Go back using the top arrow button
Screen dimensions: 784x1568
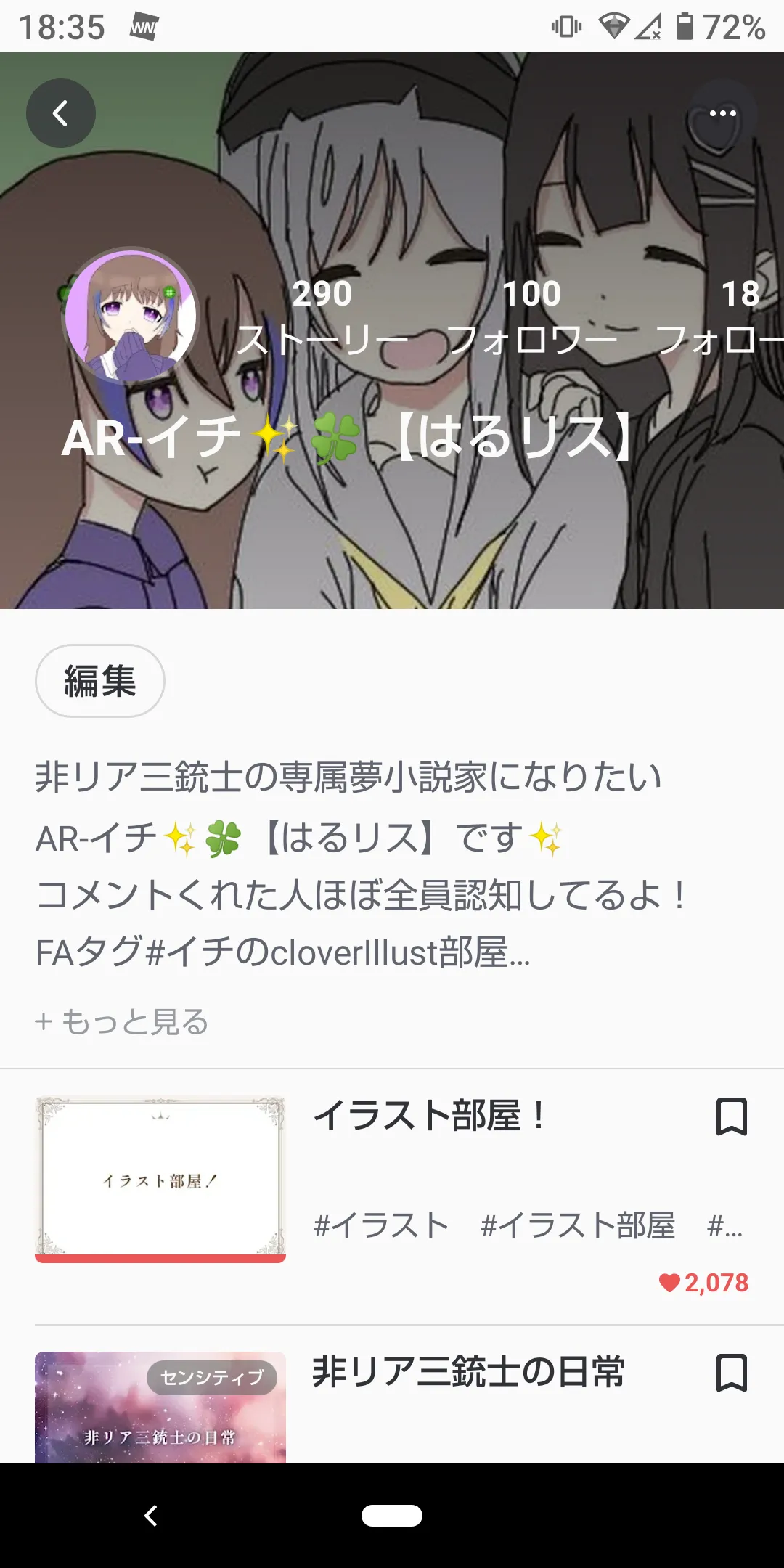61,113
